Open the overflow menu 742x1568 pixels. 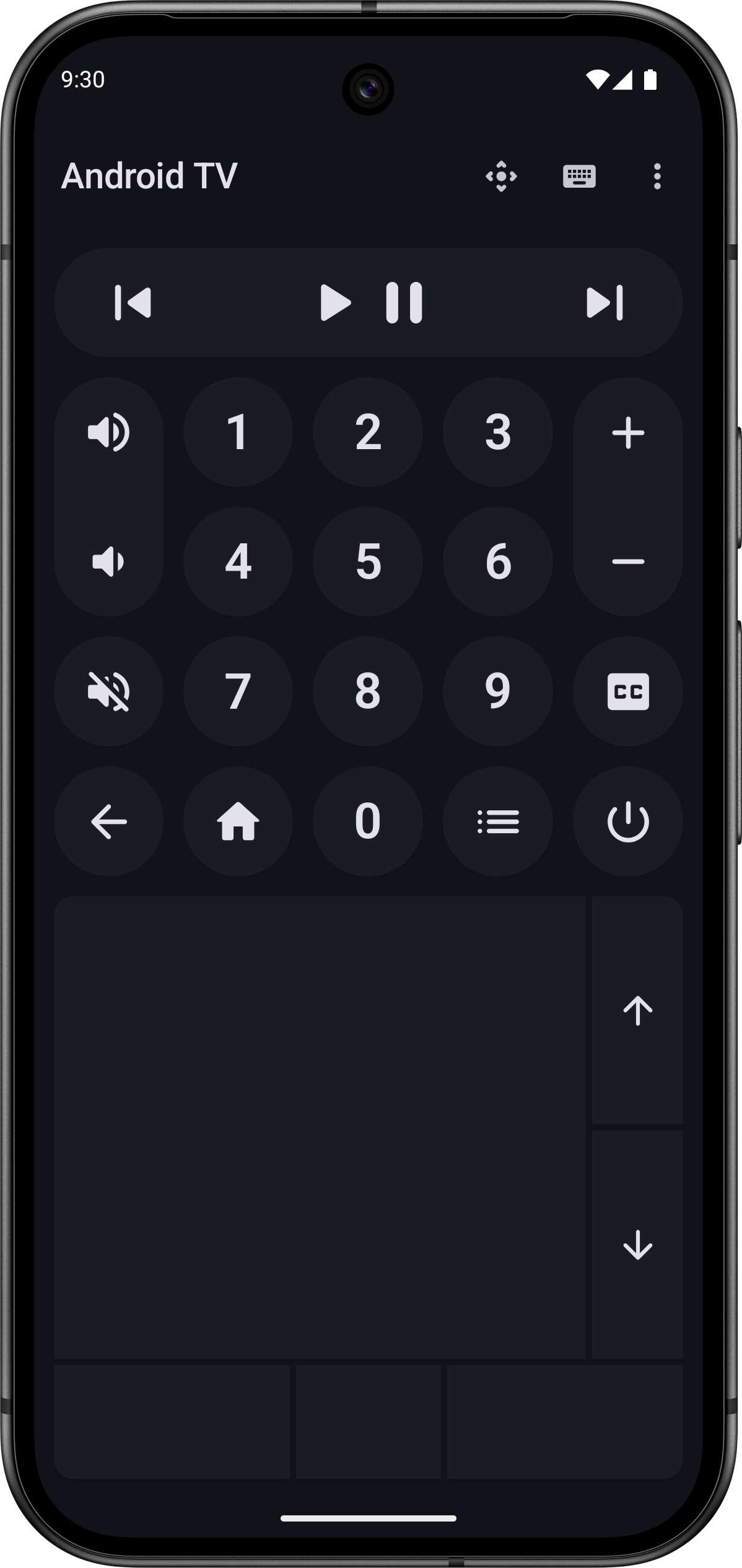pyautogui.click(x=657, y=177)
